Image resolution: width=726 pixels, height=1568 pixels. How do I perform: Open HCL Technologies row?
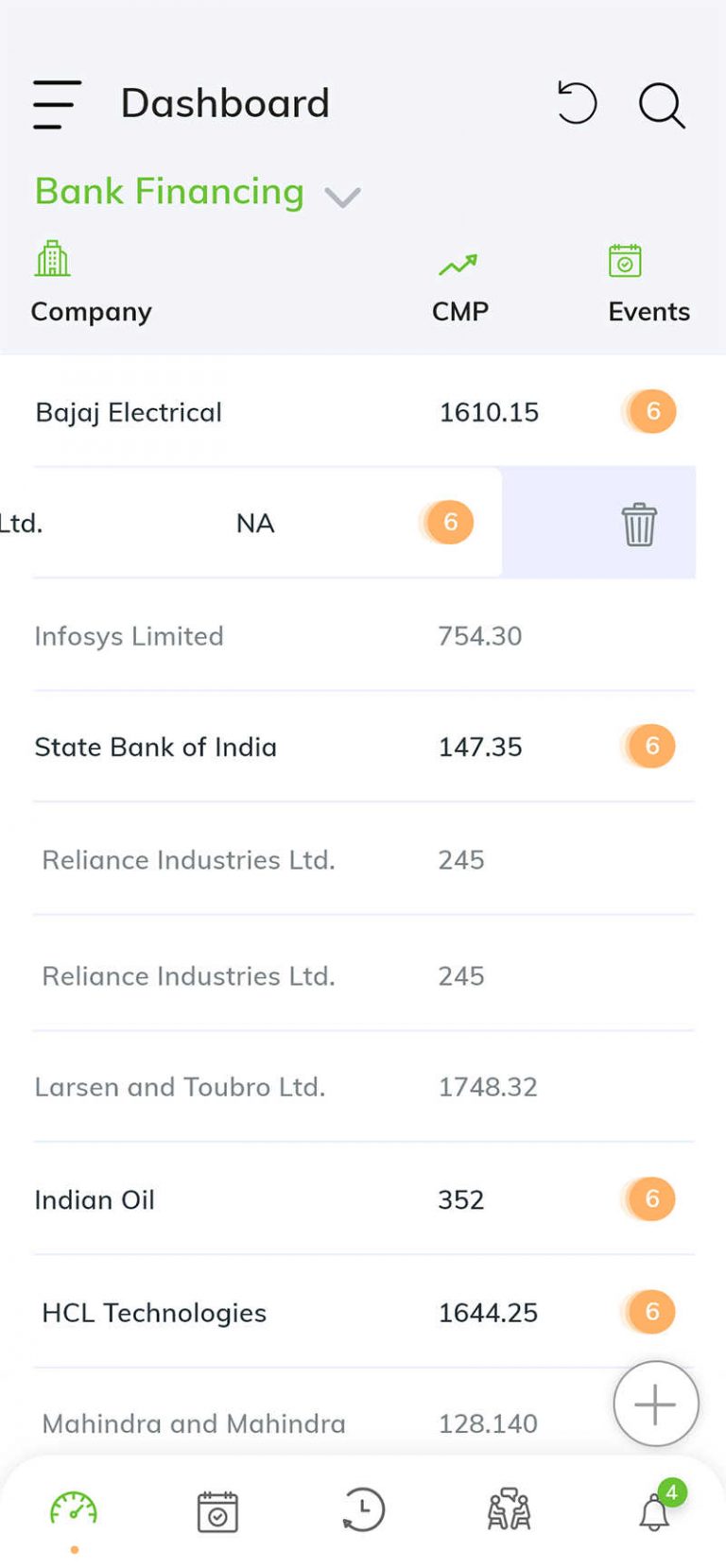[364, 1312]
